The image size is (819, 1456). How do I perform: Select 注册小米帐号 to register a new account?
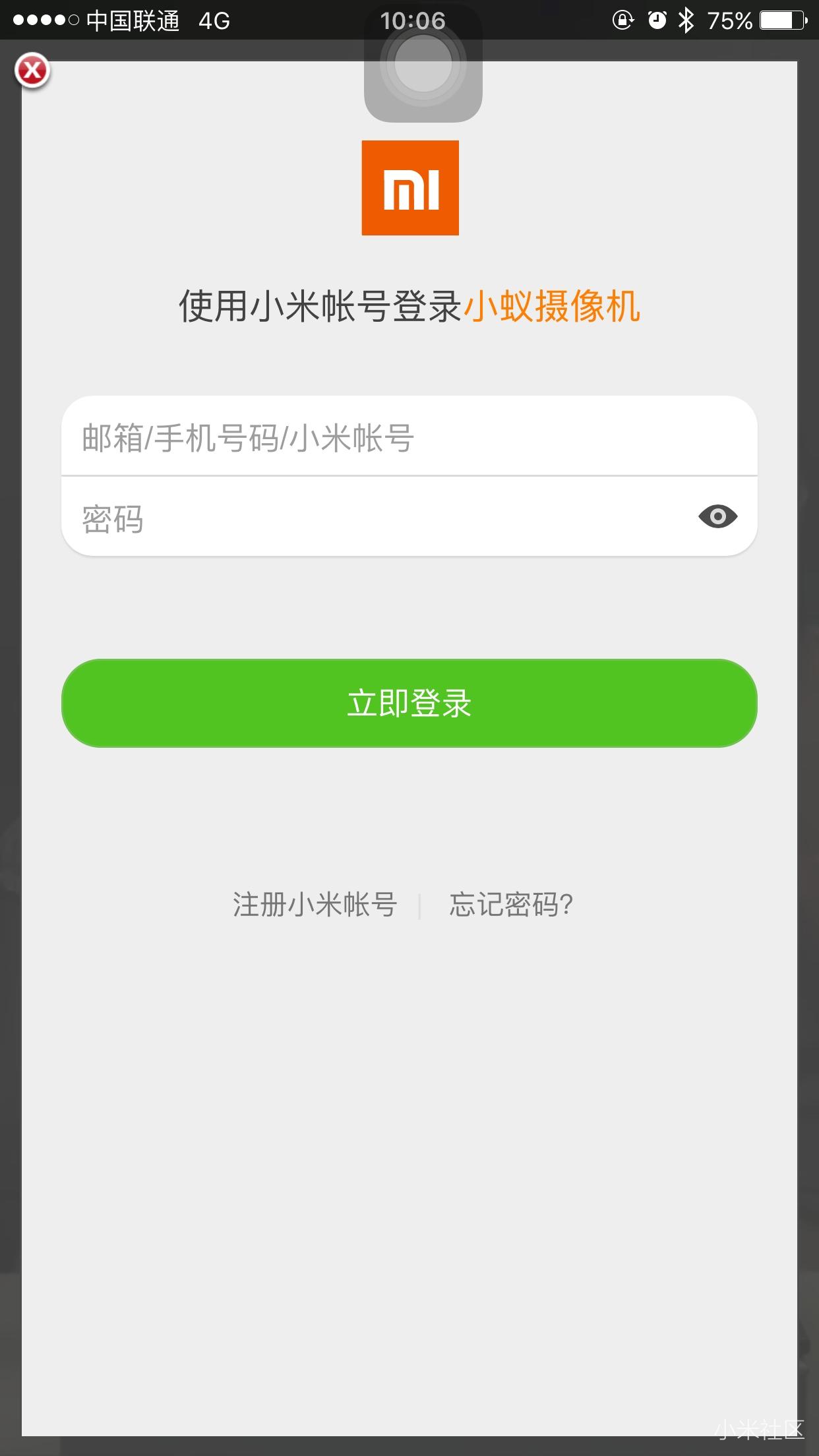coord(313,905)
